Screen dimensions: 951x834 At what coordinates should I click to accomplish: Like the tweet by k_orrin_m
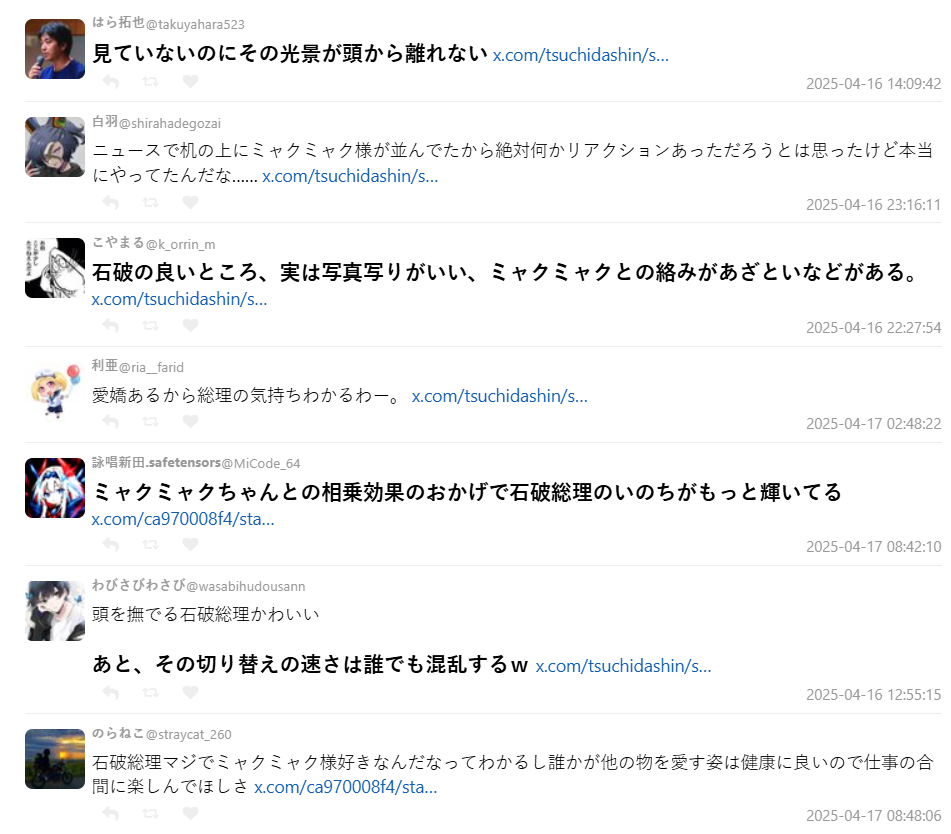pyautogui.click(x=190, y=326)
